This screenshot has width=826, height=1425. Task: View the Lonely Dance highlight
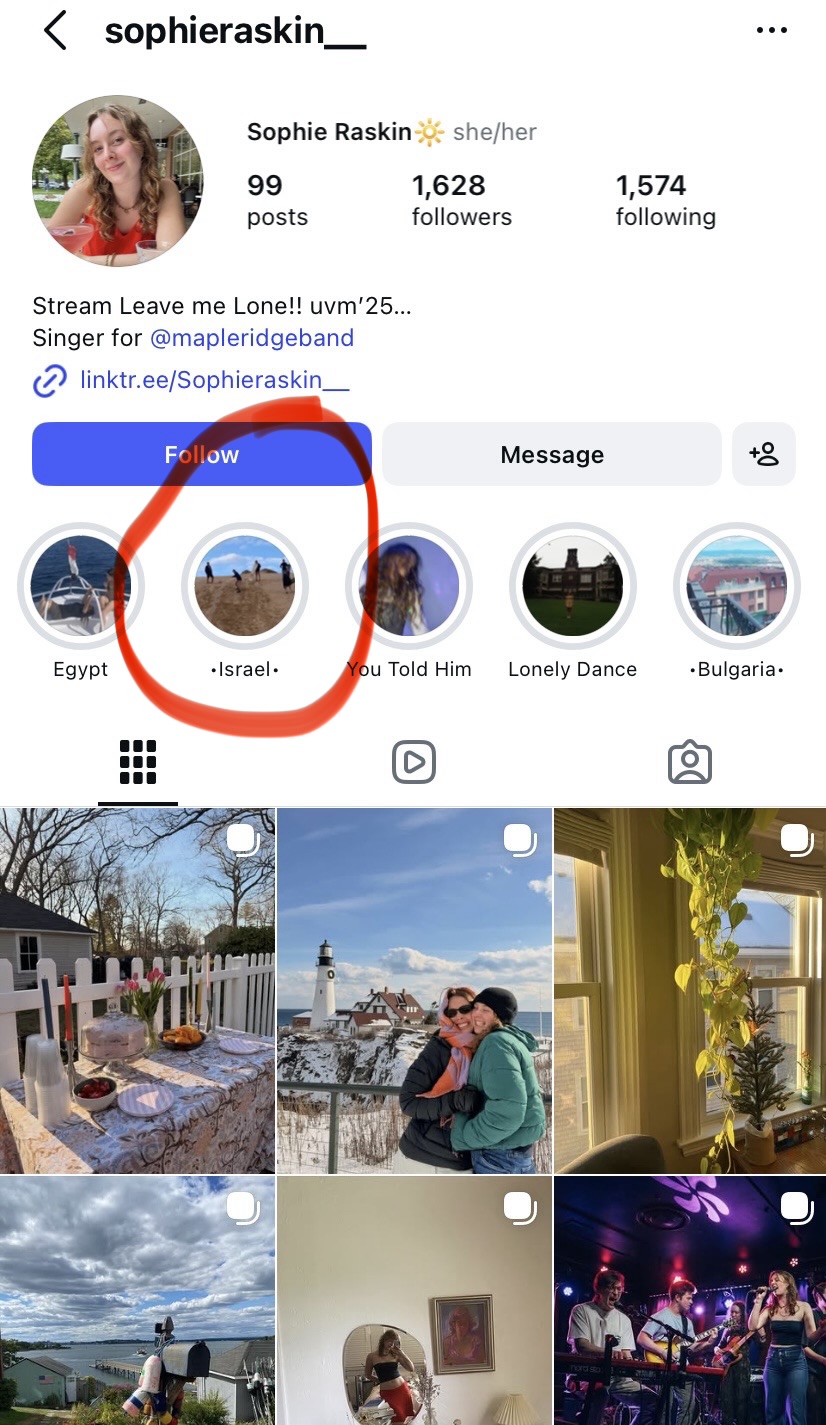573,586
